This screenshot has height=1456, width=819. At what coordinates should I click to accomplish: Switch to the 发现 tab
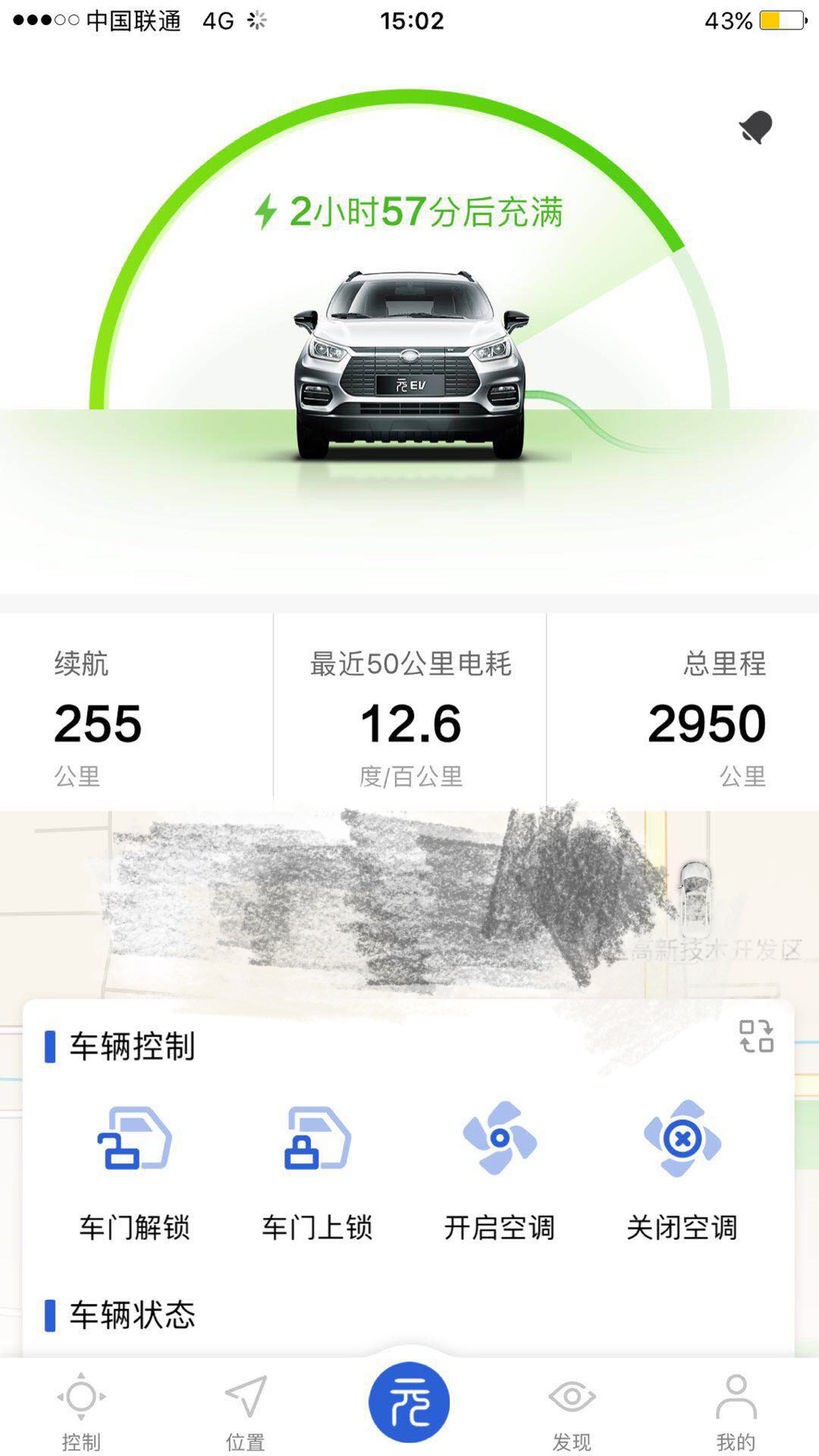tap(572, 1411)
